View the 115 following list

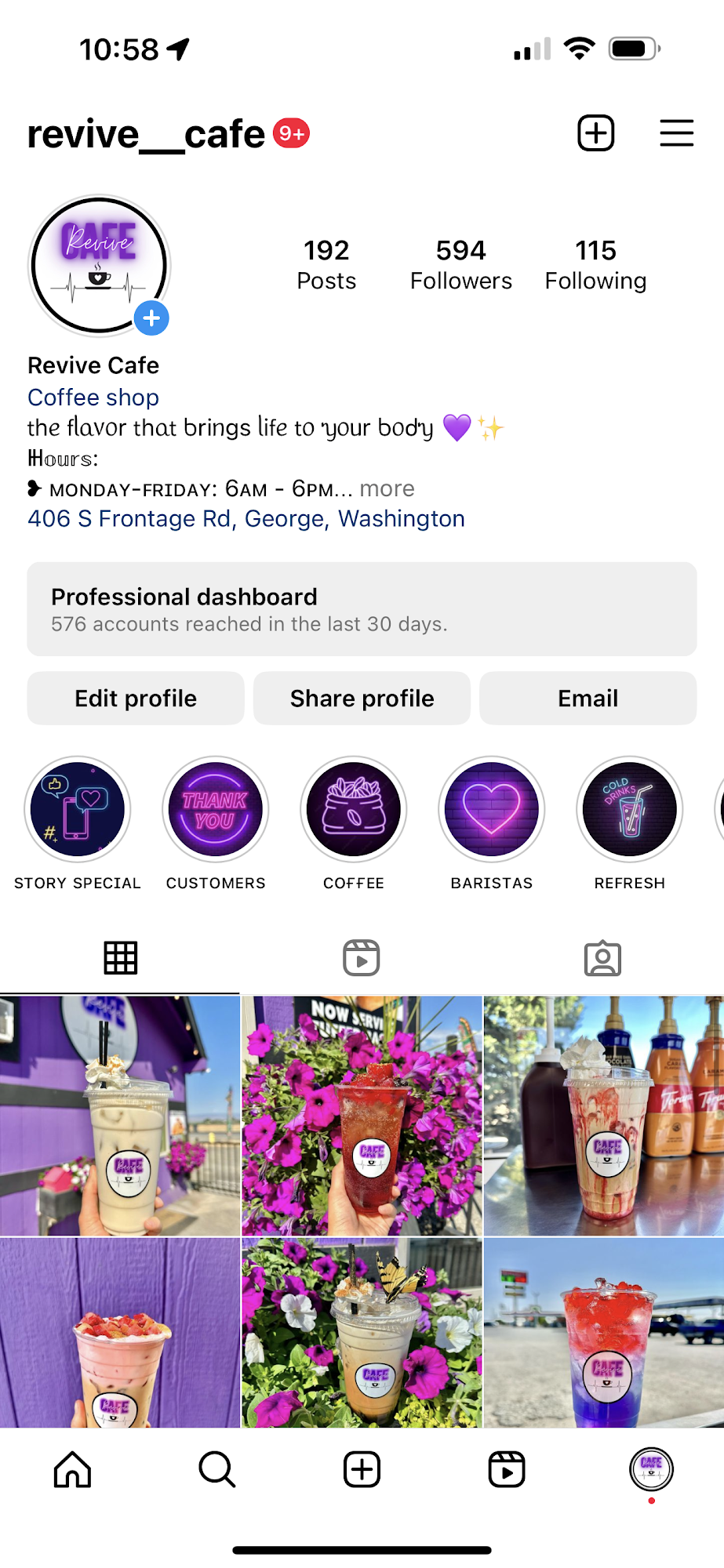(x=595, y=265)
